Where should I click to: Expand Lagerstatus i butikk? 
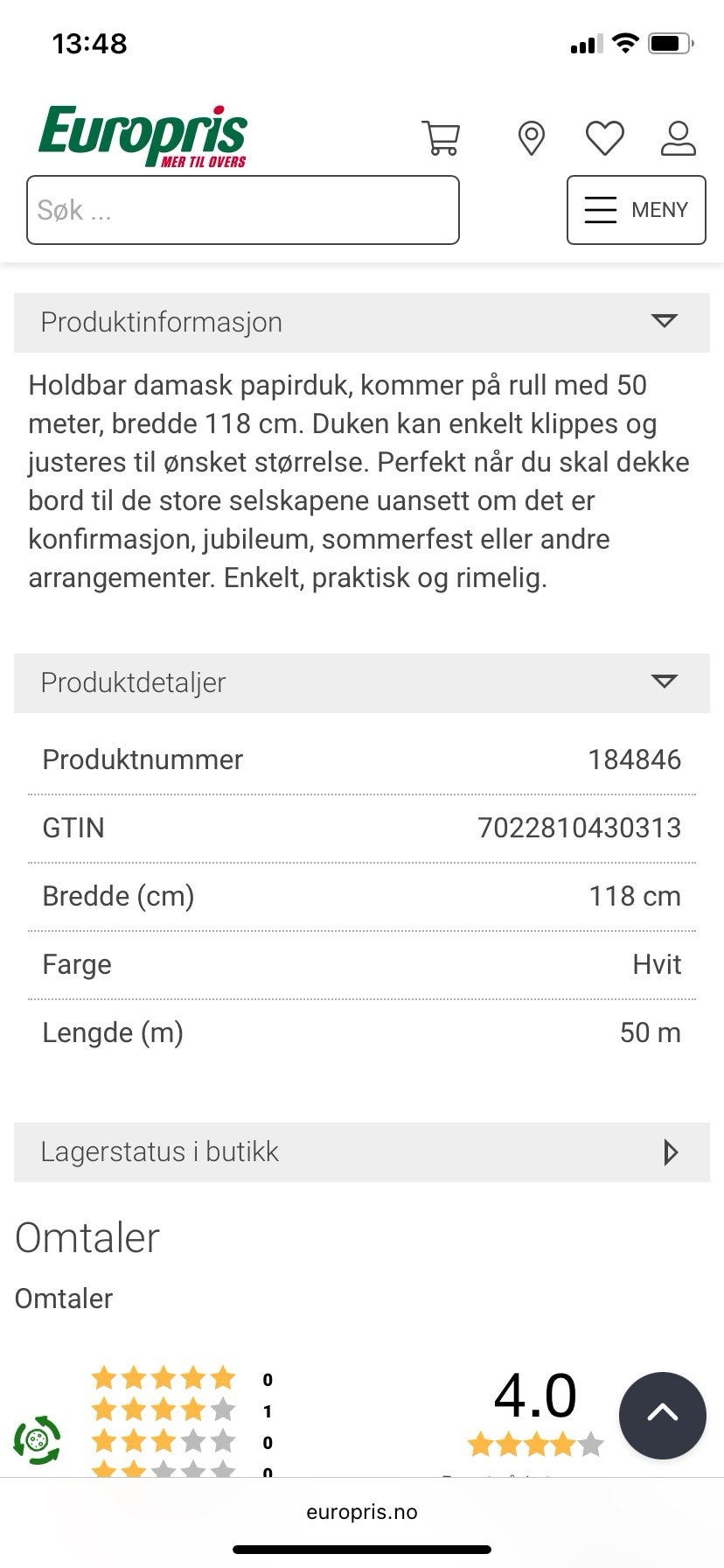tap(362, 1151)
